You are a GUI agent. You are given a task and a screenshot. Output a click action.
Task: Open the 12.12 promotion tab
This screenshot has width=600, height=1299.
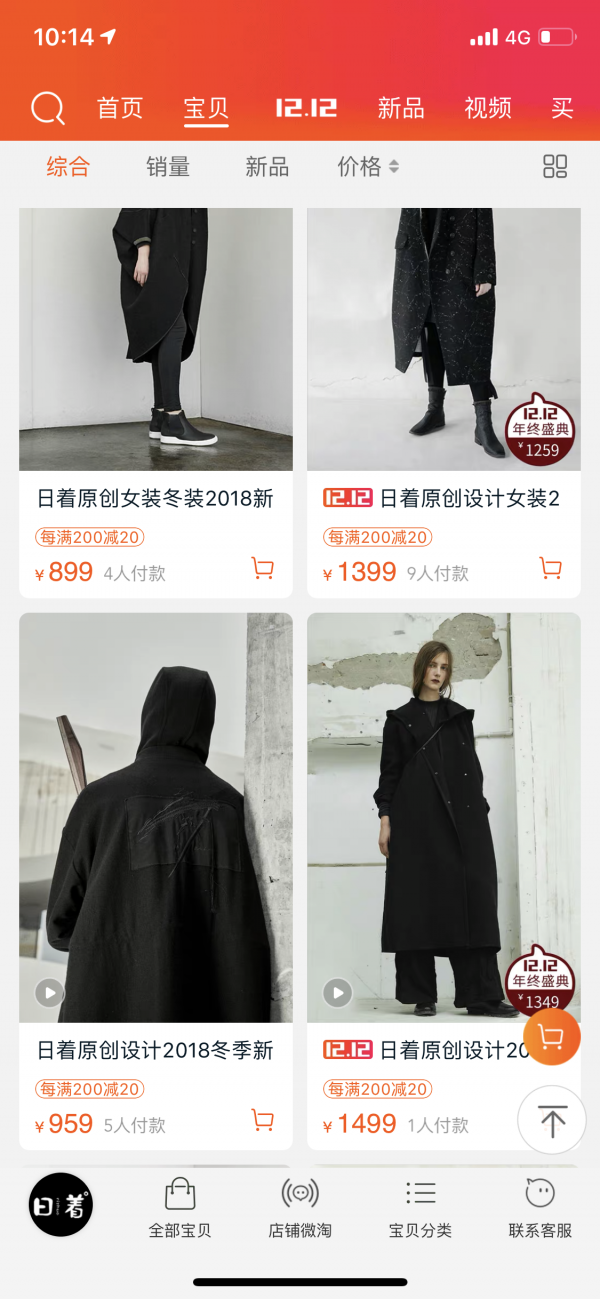coord(306,108)
